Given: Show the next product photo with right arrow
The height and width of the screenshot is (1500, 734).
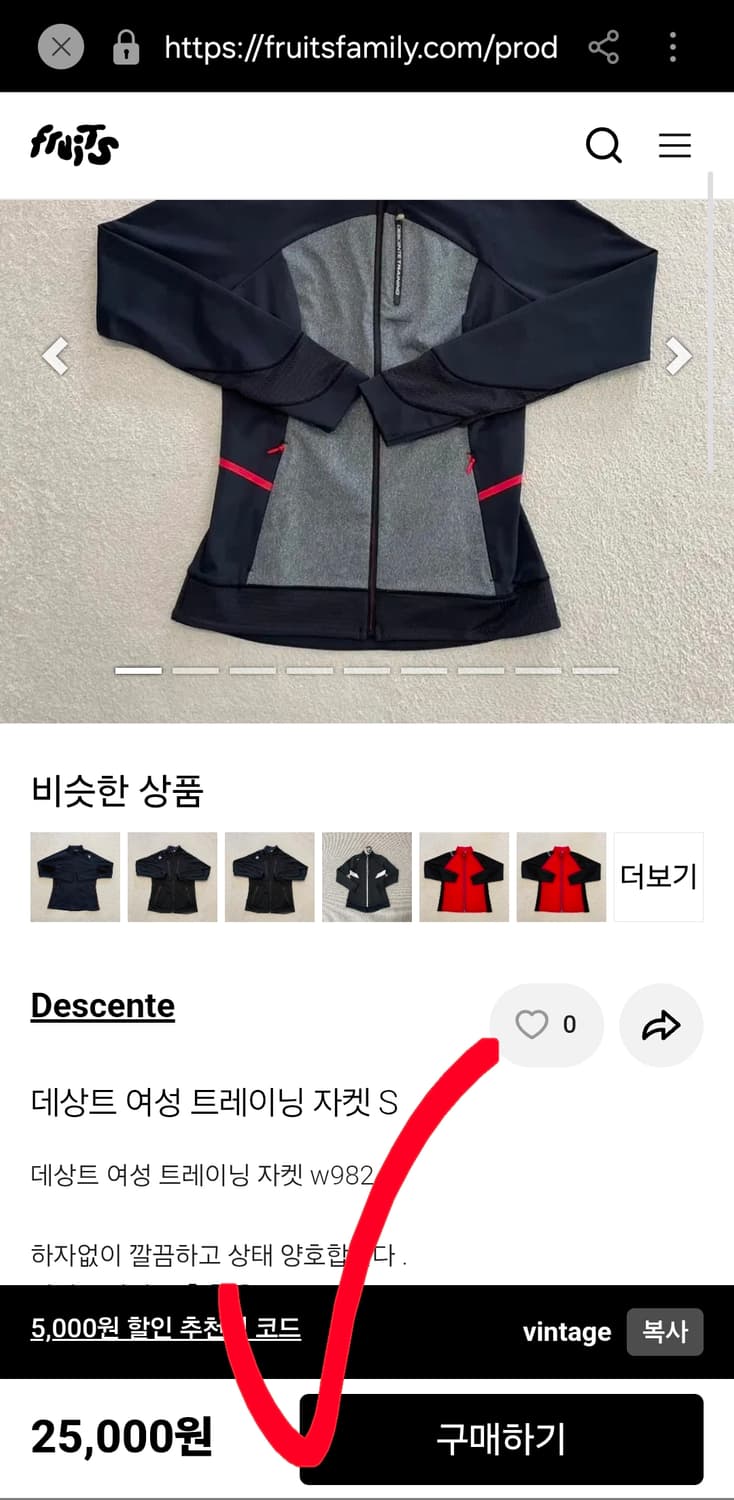Looking at the screenshot, I should (681, 355).
